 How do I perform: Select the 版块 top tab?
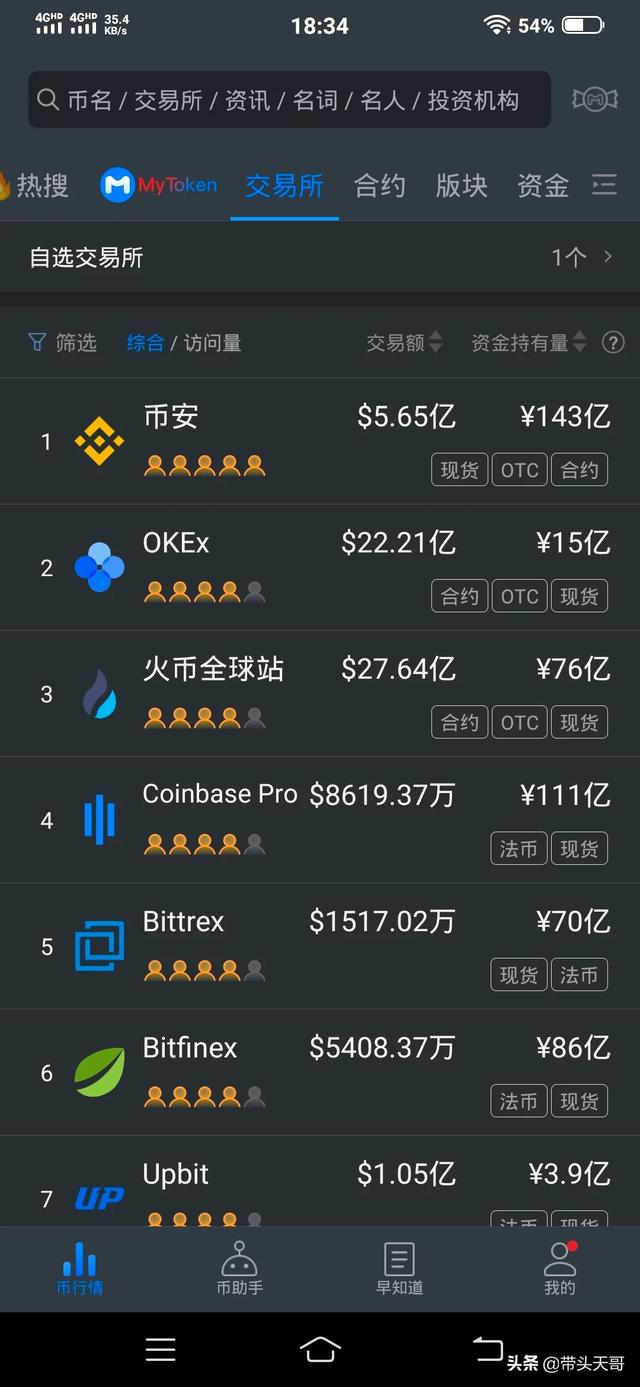[462, 185]
